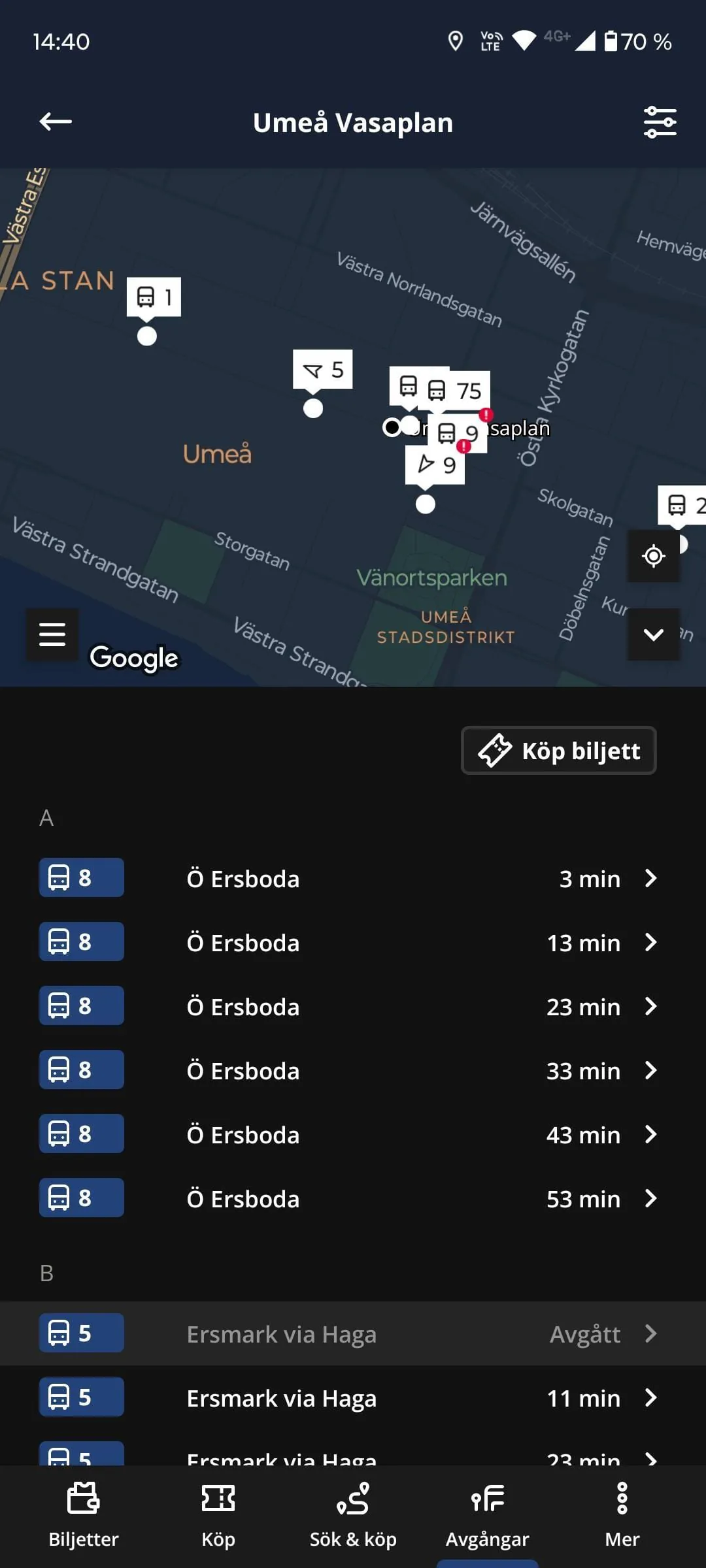Open bus 8 Ö Ersboda in 33 min
Viewport: 706px width, 1568px height.
pyautogui.click(x=353, y=1071)
